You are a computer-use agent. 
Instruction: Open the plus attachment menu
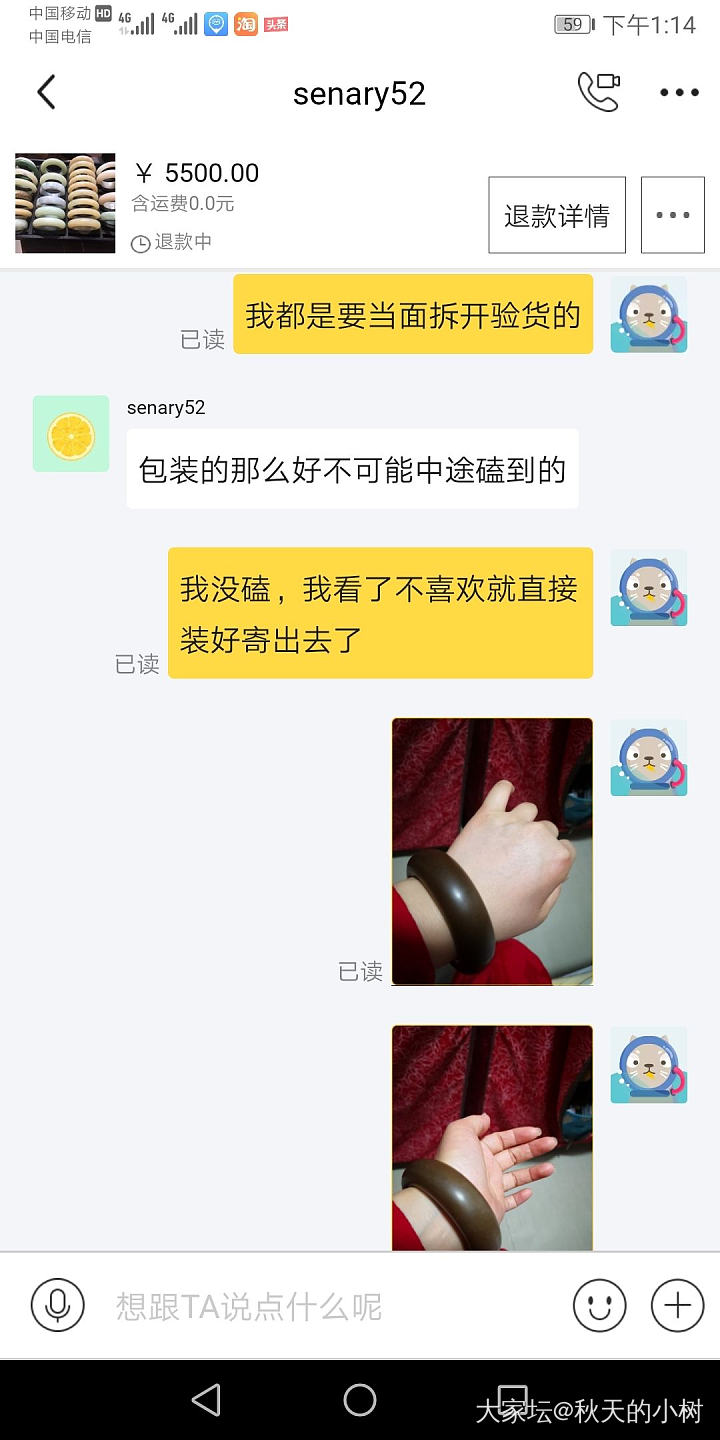click(677, 1305)
